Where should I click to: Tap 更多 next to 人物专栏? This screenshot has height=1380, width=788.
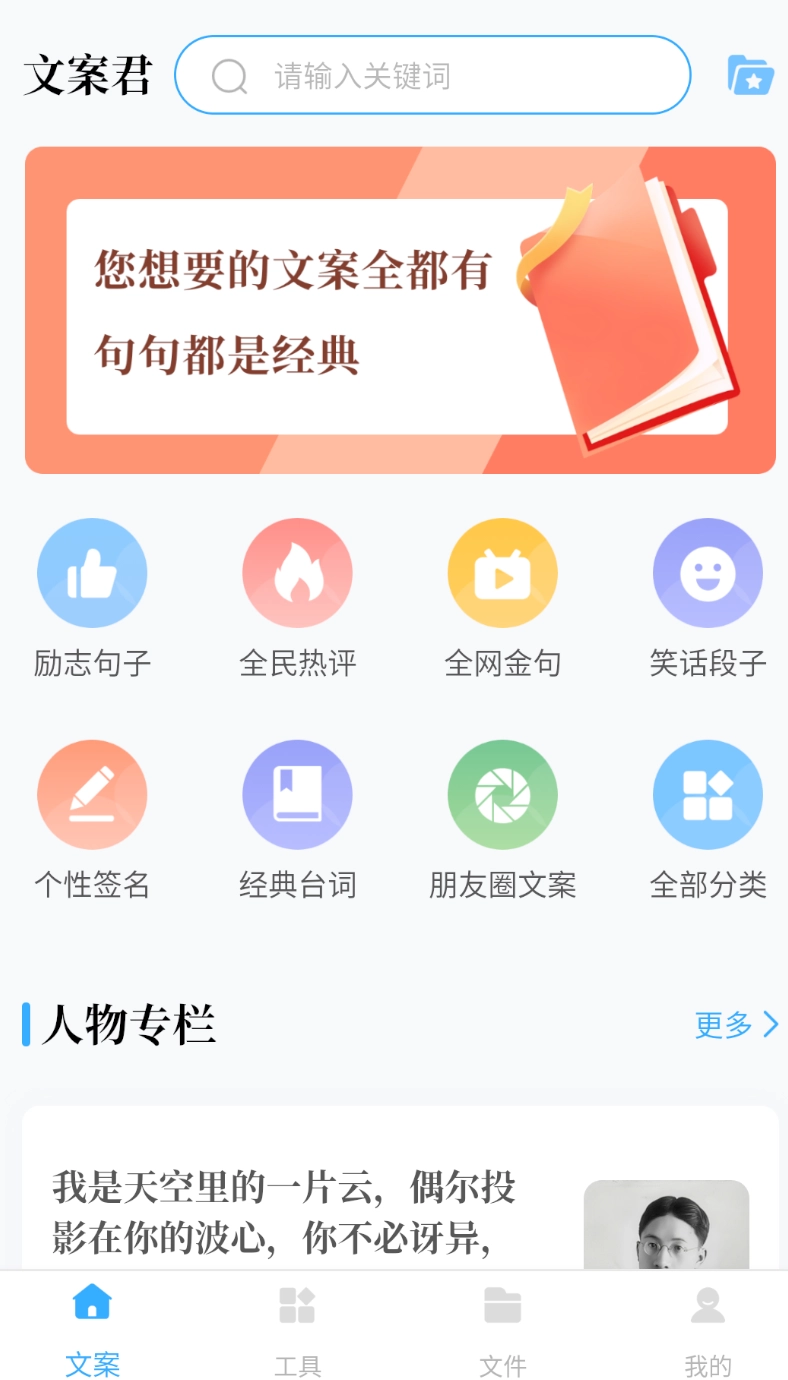[736, 1024]
